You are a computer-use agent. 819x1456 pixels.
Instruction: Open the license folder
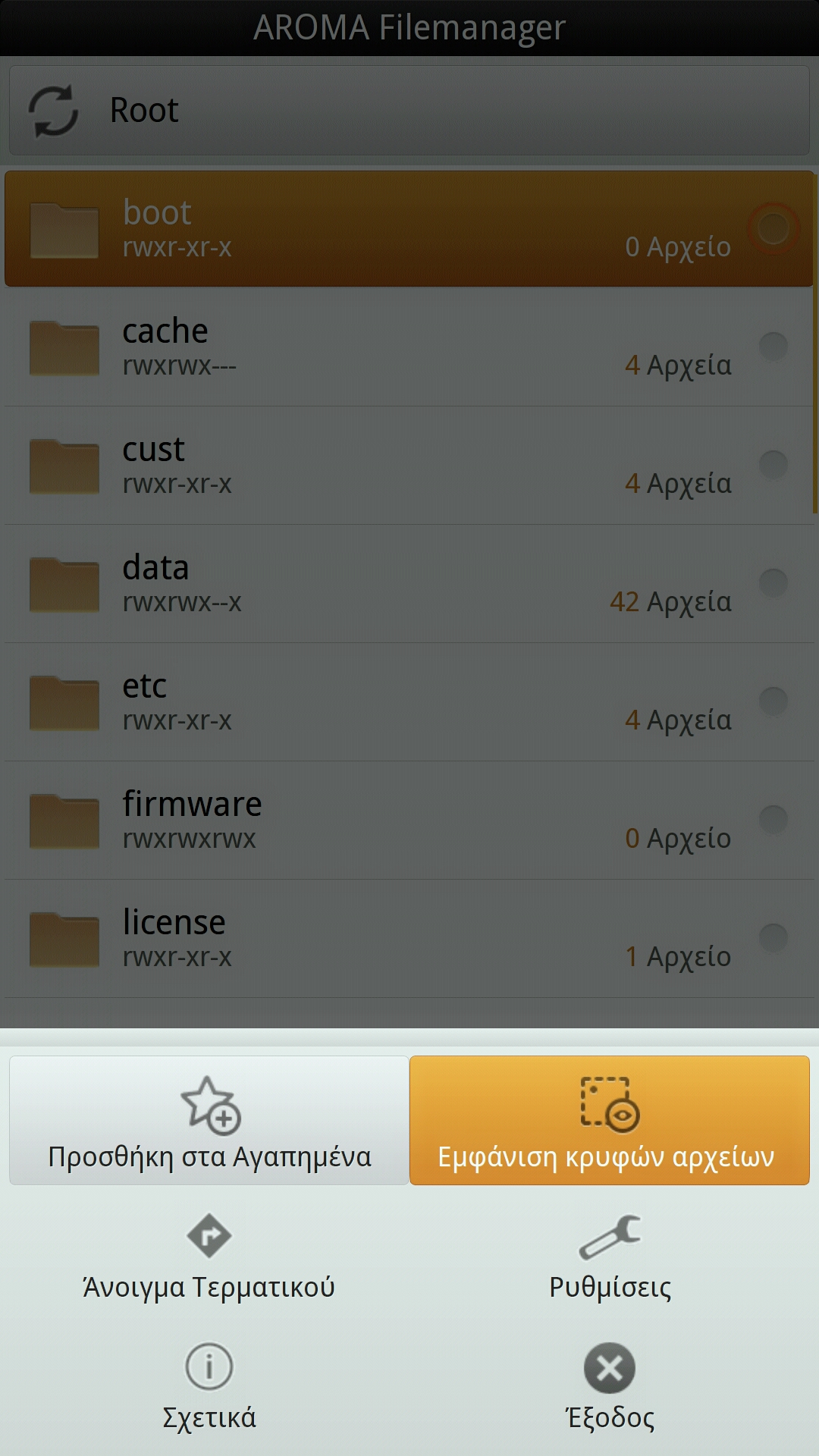303,938
